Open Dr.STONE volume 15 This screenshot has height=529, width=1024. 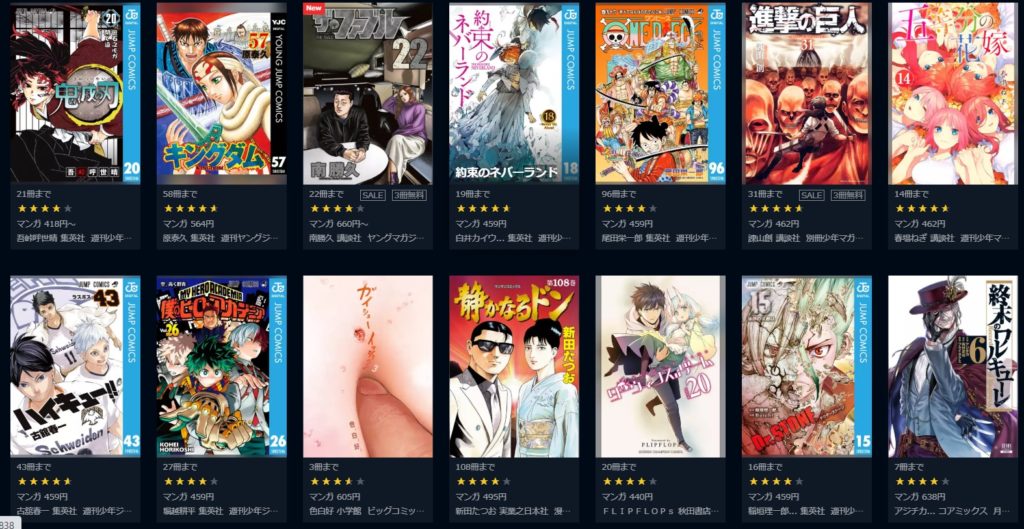[x=806, y=367]
